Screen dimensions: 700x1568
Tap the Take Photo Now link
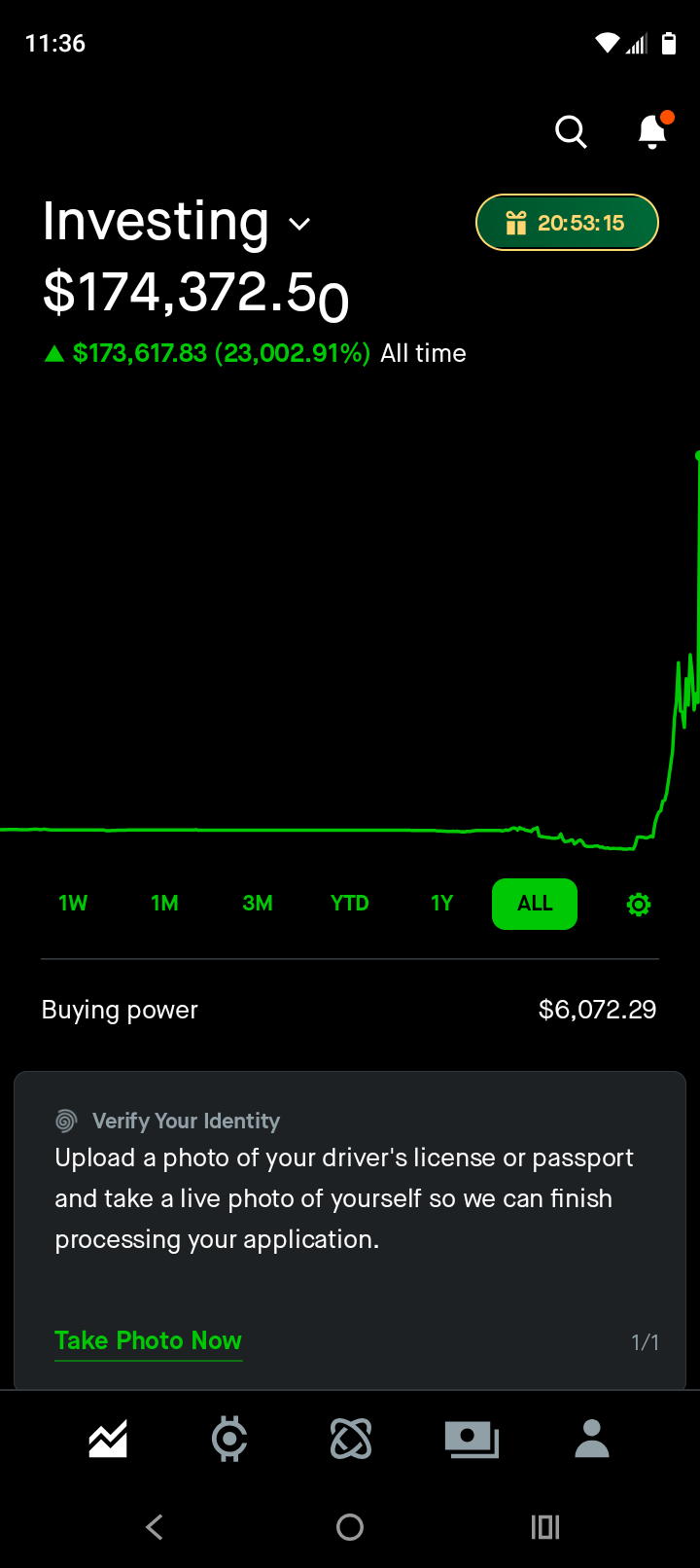tap(148, 1340)
